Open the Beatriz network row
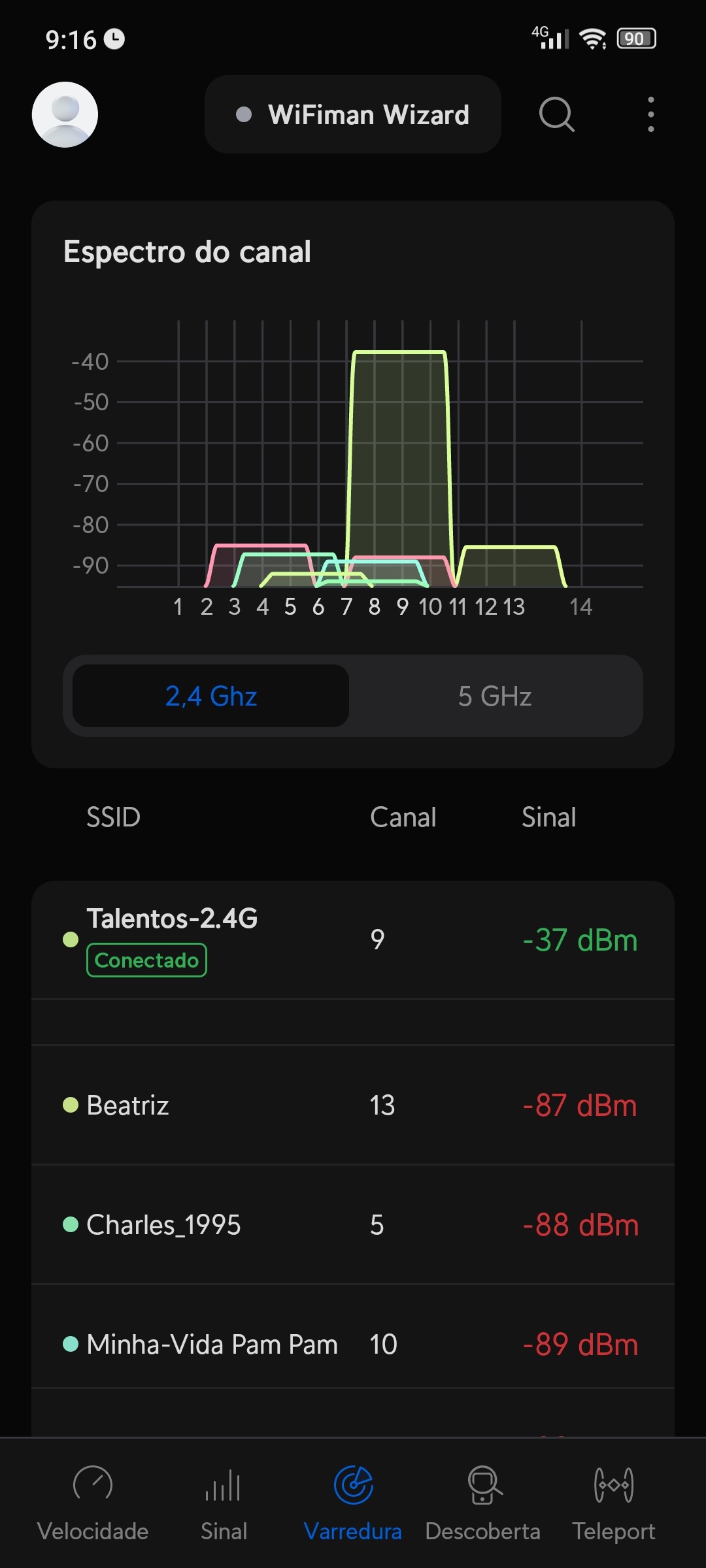Viewport: 706px width, 1568px height. pos(353,1105)
